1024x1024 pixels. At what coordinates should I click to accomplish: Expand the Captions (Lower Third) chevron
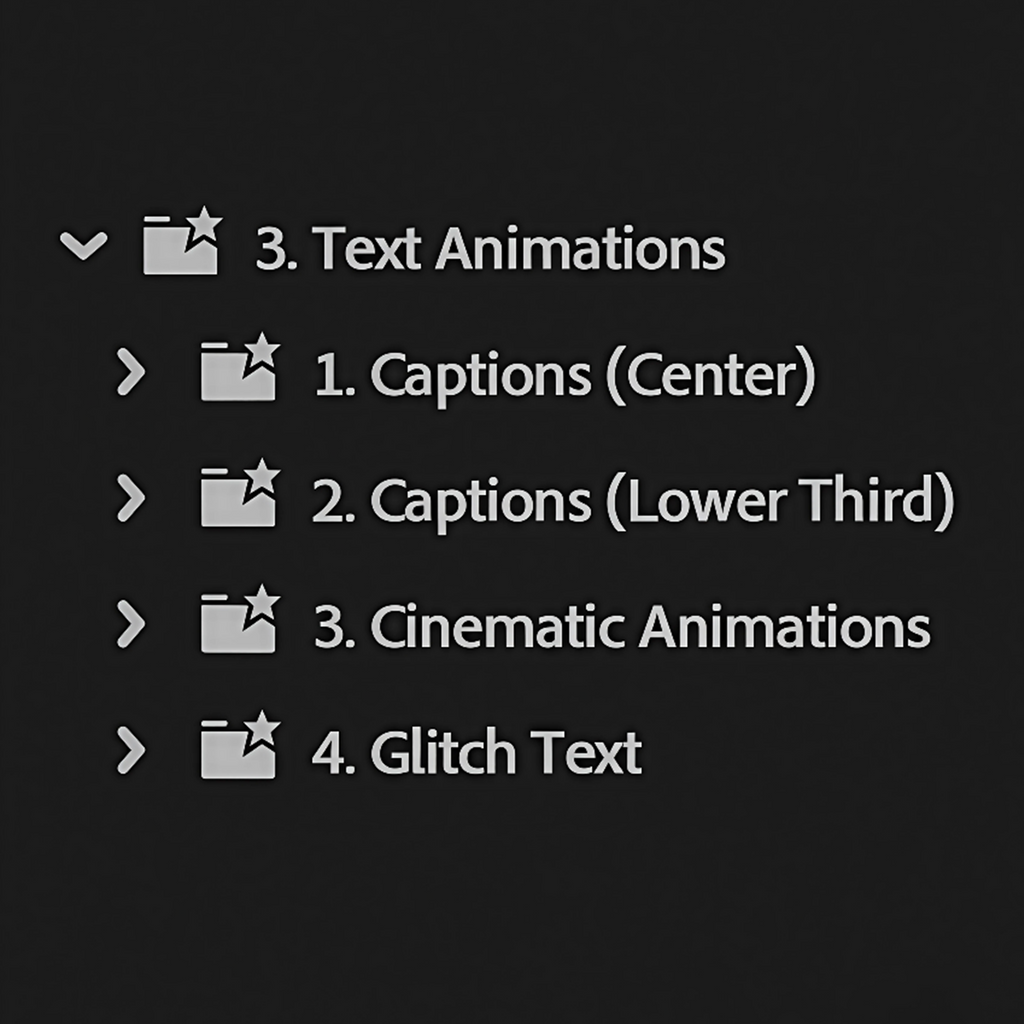pos(131,499)
